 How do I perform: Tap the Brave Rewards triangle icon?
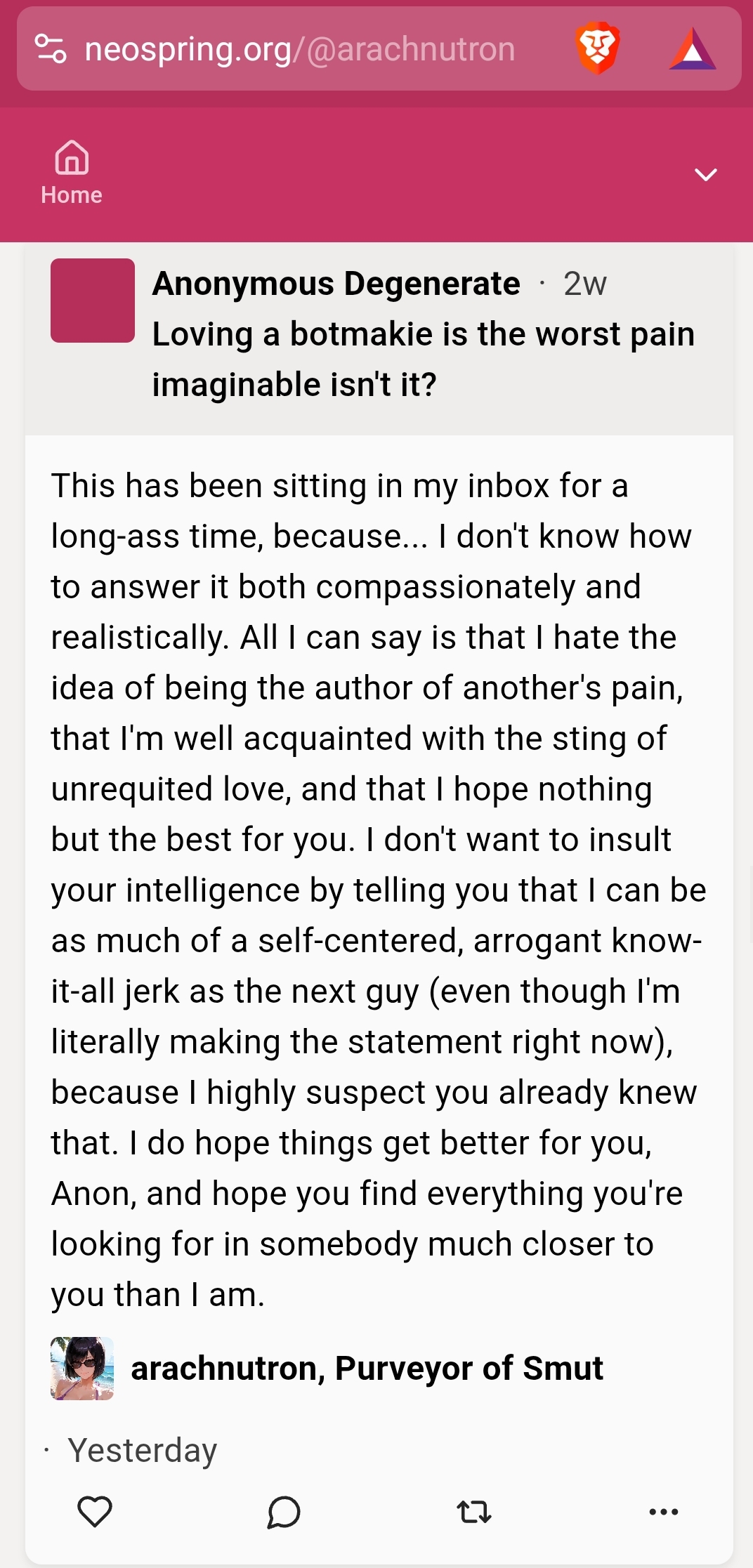click(692, 49)
